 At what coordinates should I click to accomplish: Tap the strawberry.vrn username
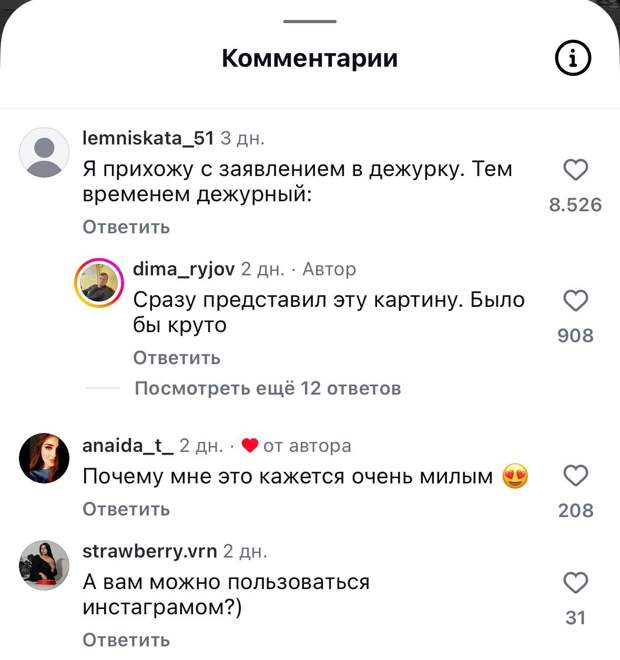pyautogui.click(x=149, y=551)
